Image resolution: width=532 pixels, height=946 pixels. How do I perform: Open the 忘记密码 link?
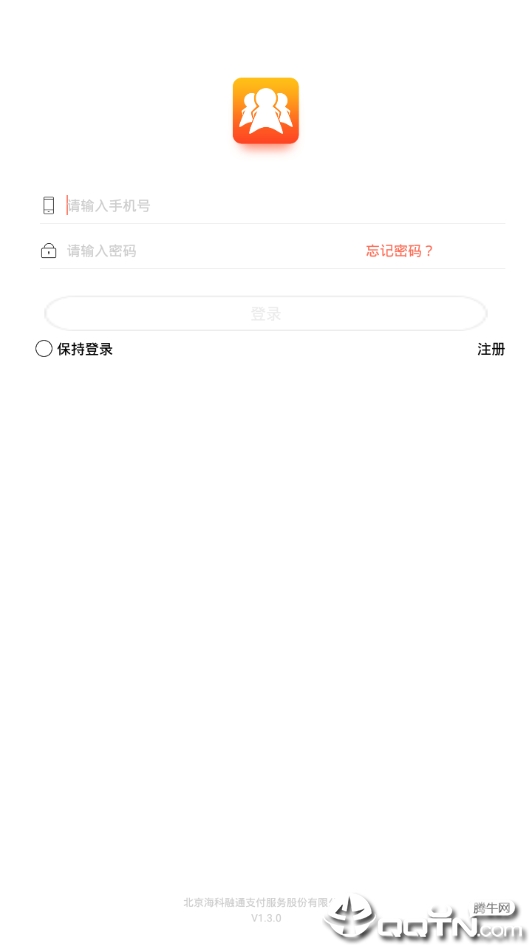click(400, 252)
